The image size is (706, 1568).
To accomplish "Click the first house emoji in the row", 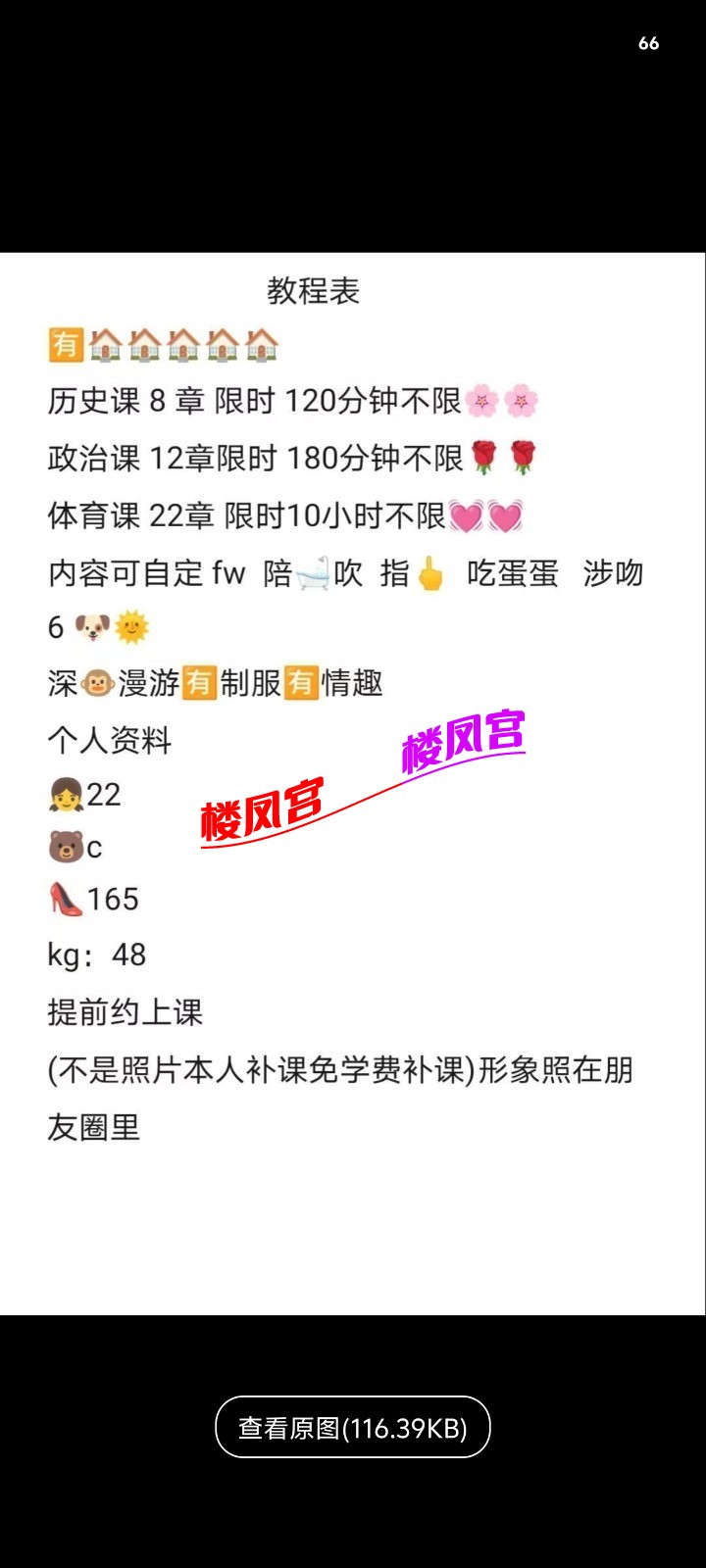I will (x=103, y=345).
